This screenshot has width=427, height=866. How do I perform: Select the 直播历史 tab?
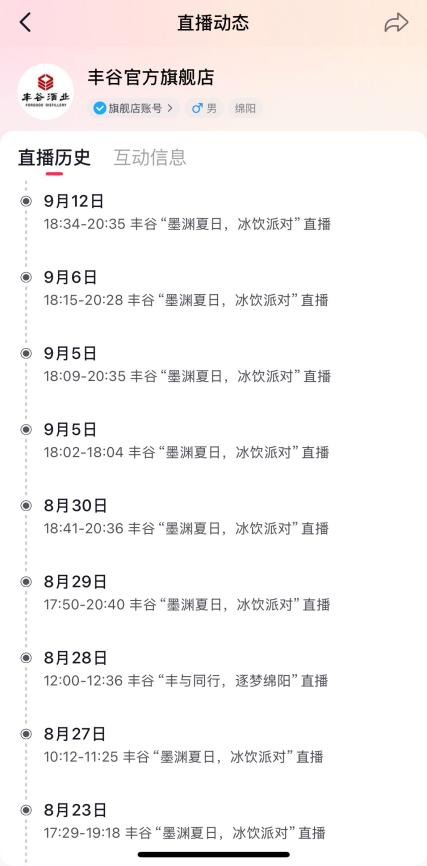[x=54, y=157]
